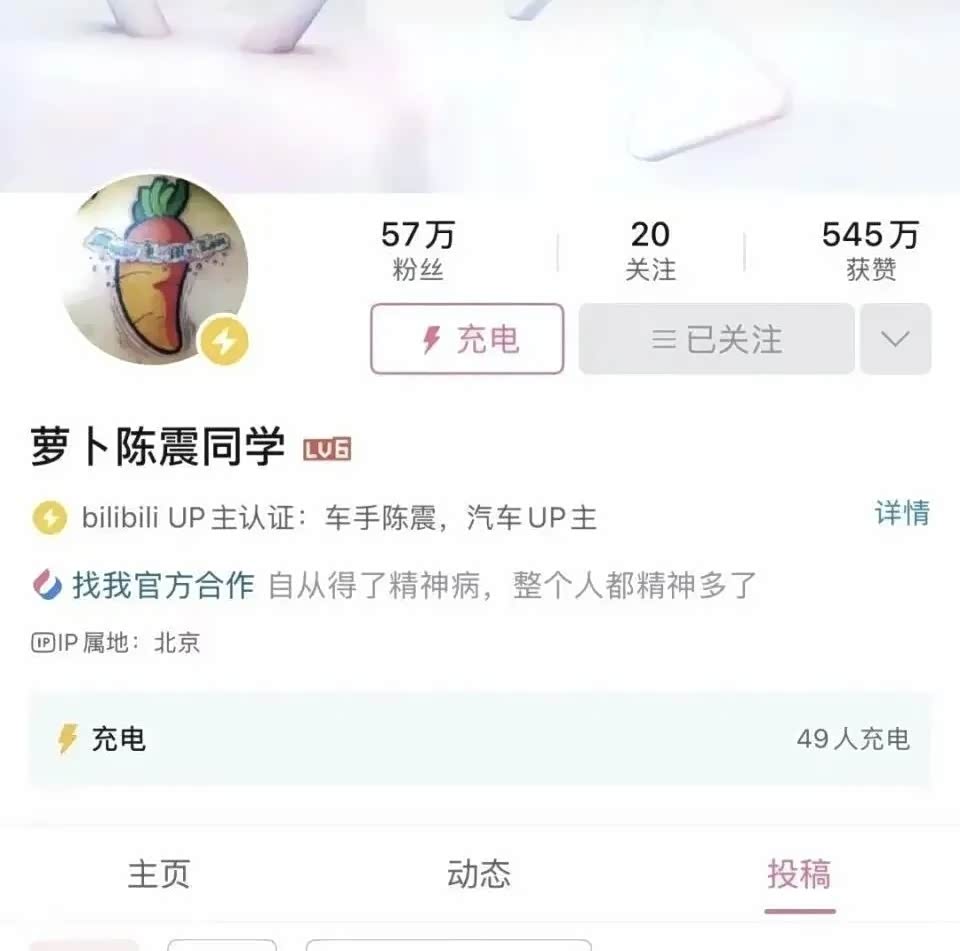The height and width of the screenshot is (951, 960).
Task: Open the 充电 row with 49人充电
Action: [480, 739]
